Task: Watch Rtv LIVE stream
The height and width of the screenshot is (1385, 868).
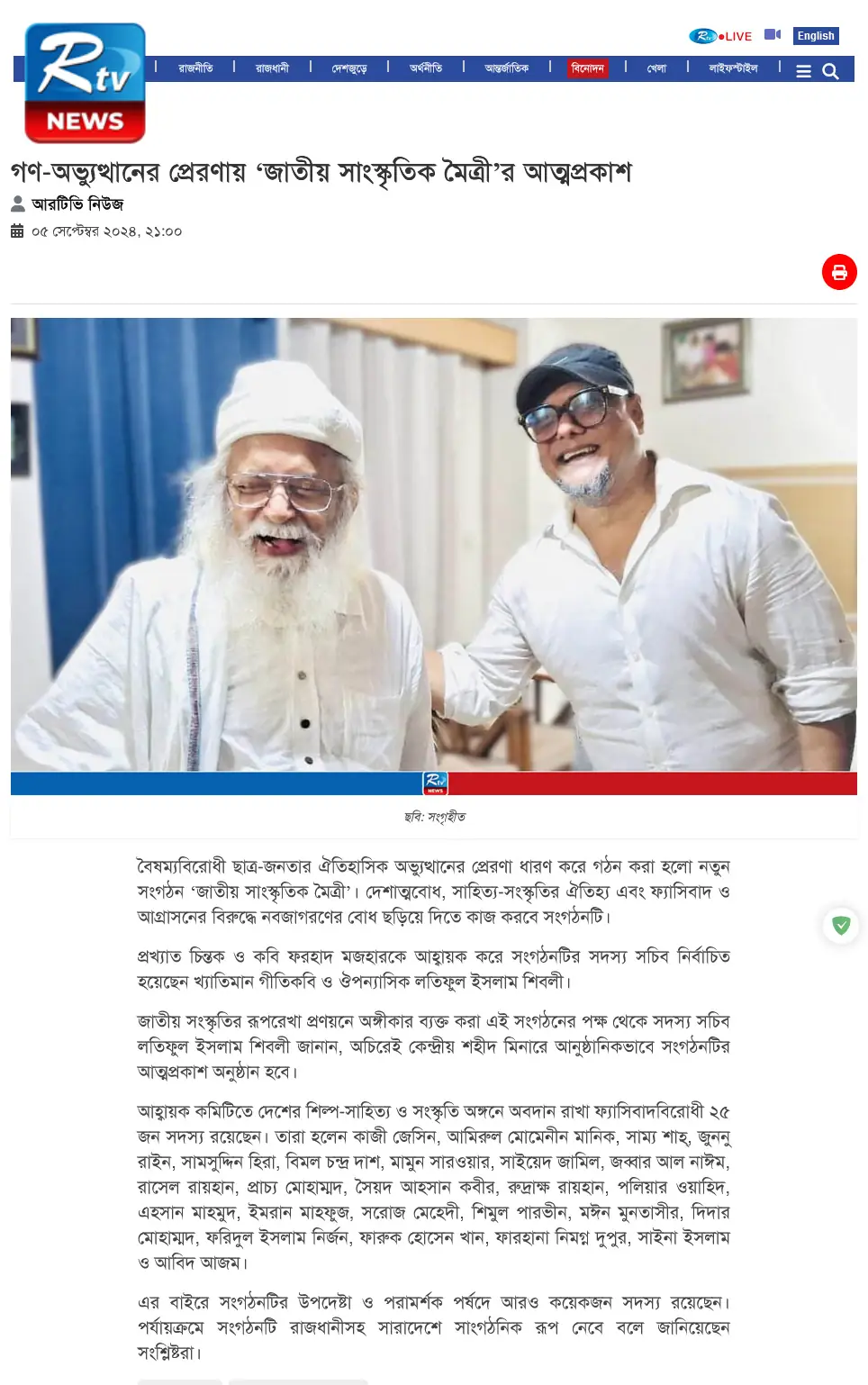Action: tap(720, 36)
